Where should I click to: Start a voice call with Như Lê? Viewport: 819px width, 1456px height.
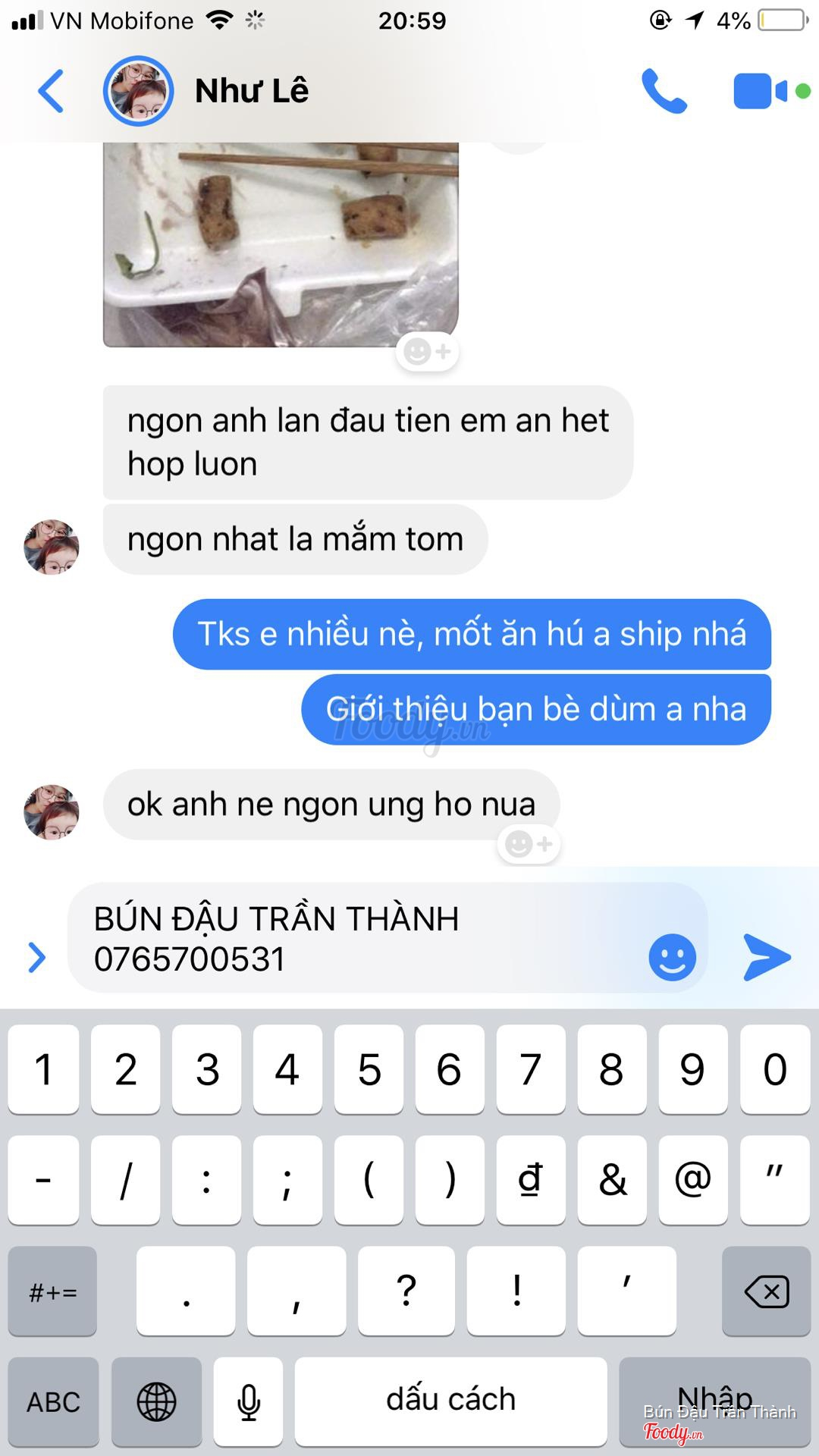pos(664,91)
